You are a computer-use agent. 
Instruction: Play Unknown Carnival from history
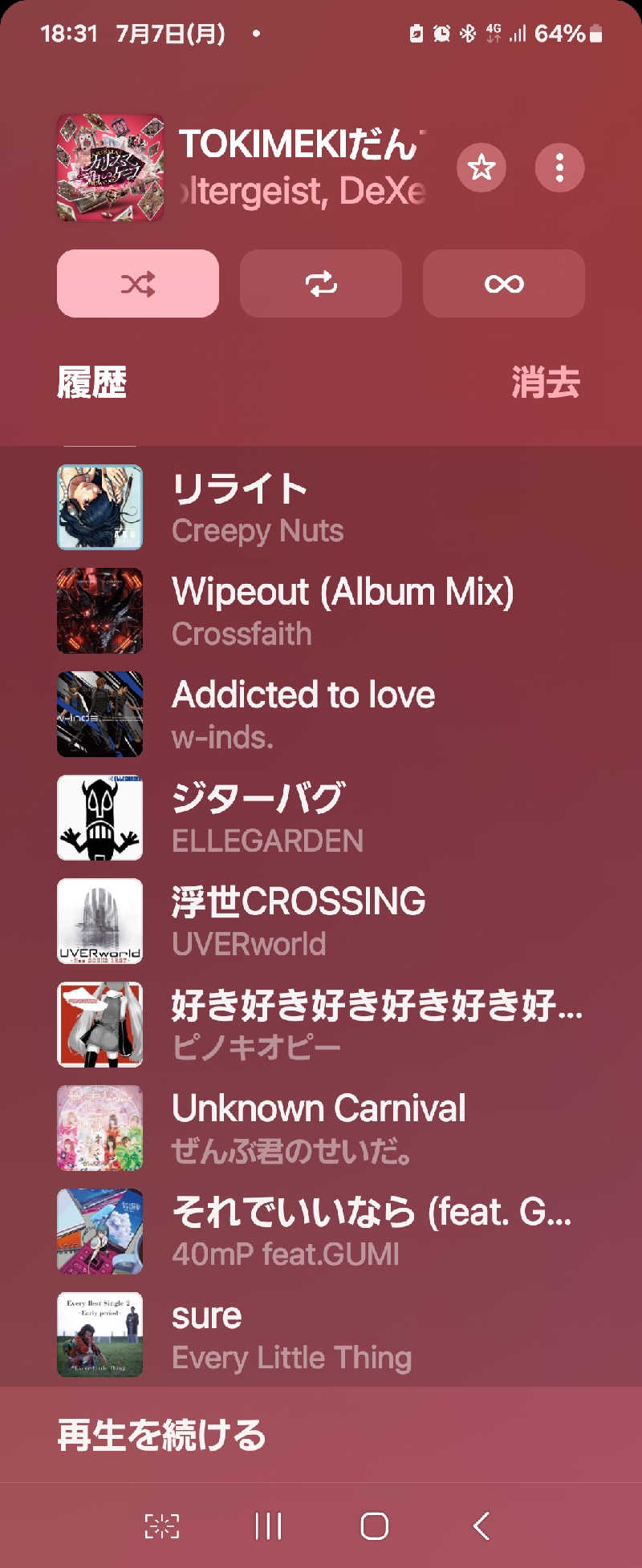tap(321, 1128)
